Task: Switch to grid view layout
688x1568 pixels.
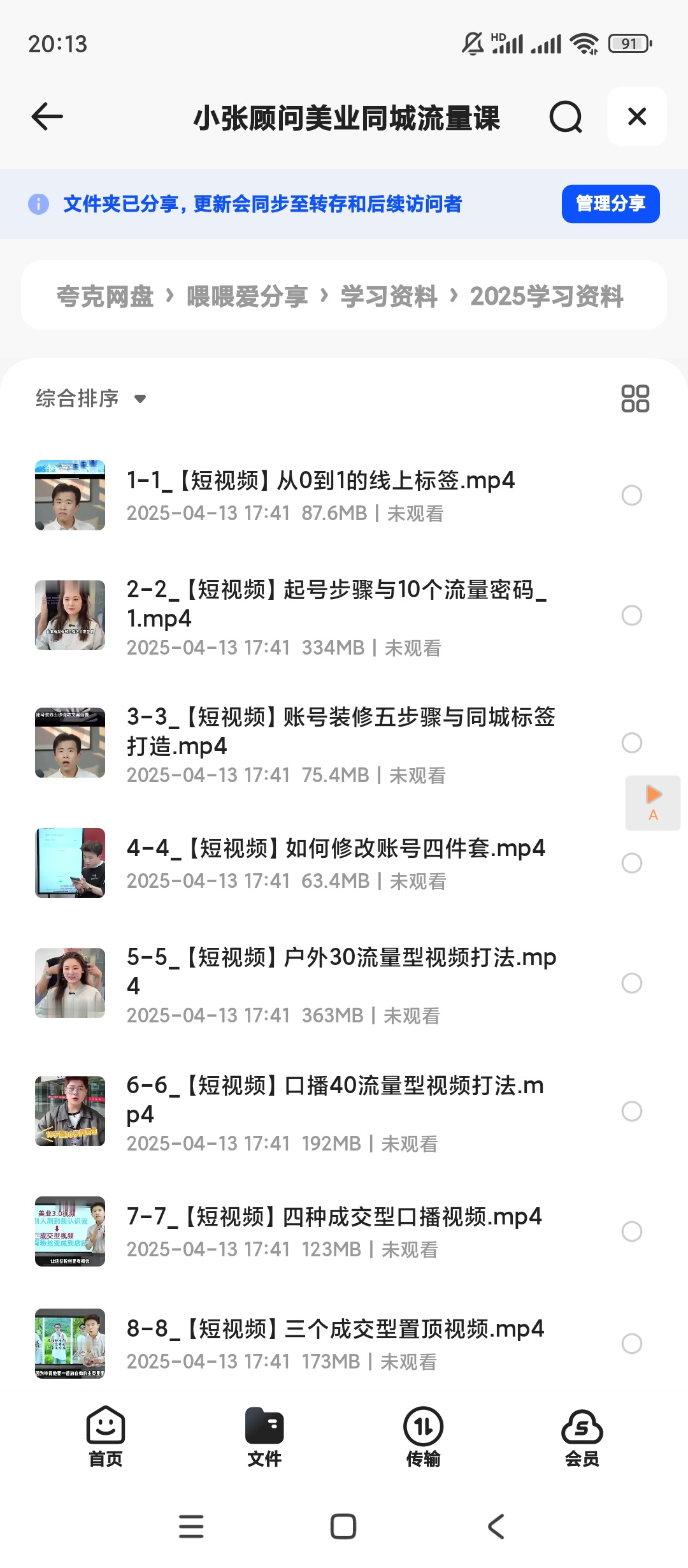Action: pyautogui.click(x=635, y=398)
